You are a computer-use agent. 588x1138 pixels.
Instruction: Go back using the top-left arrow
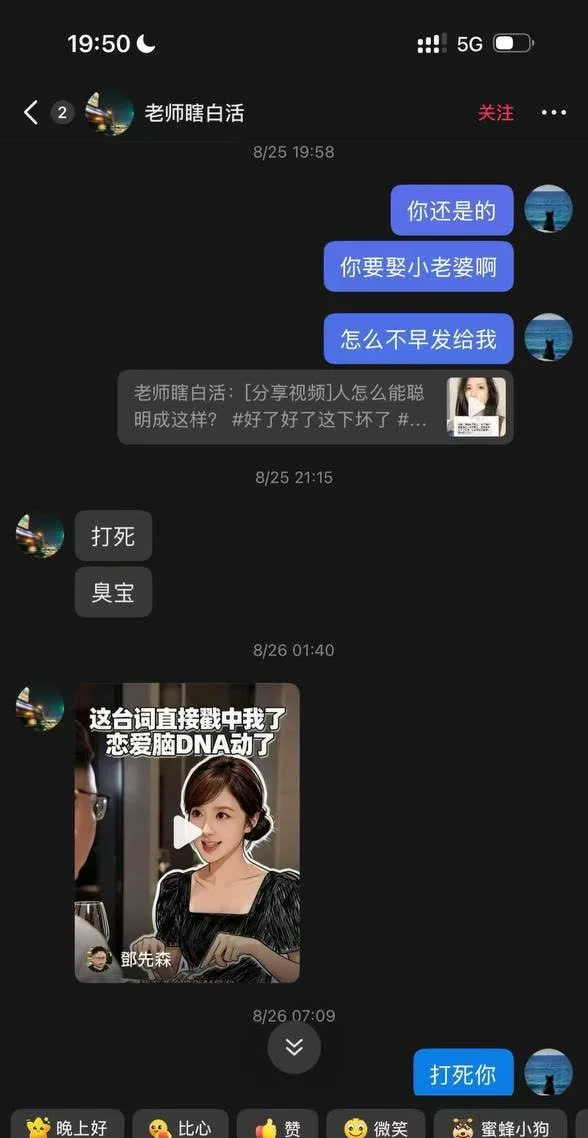click(30, 112)
